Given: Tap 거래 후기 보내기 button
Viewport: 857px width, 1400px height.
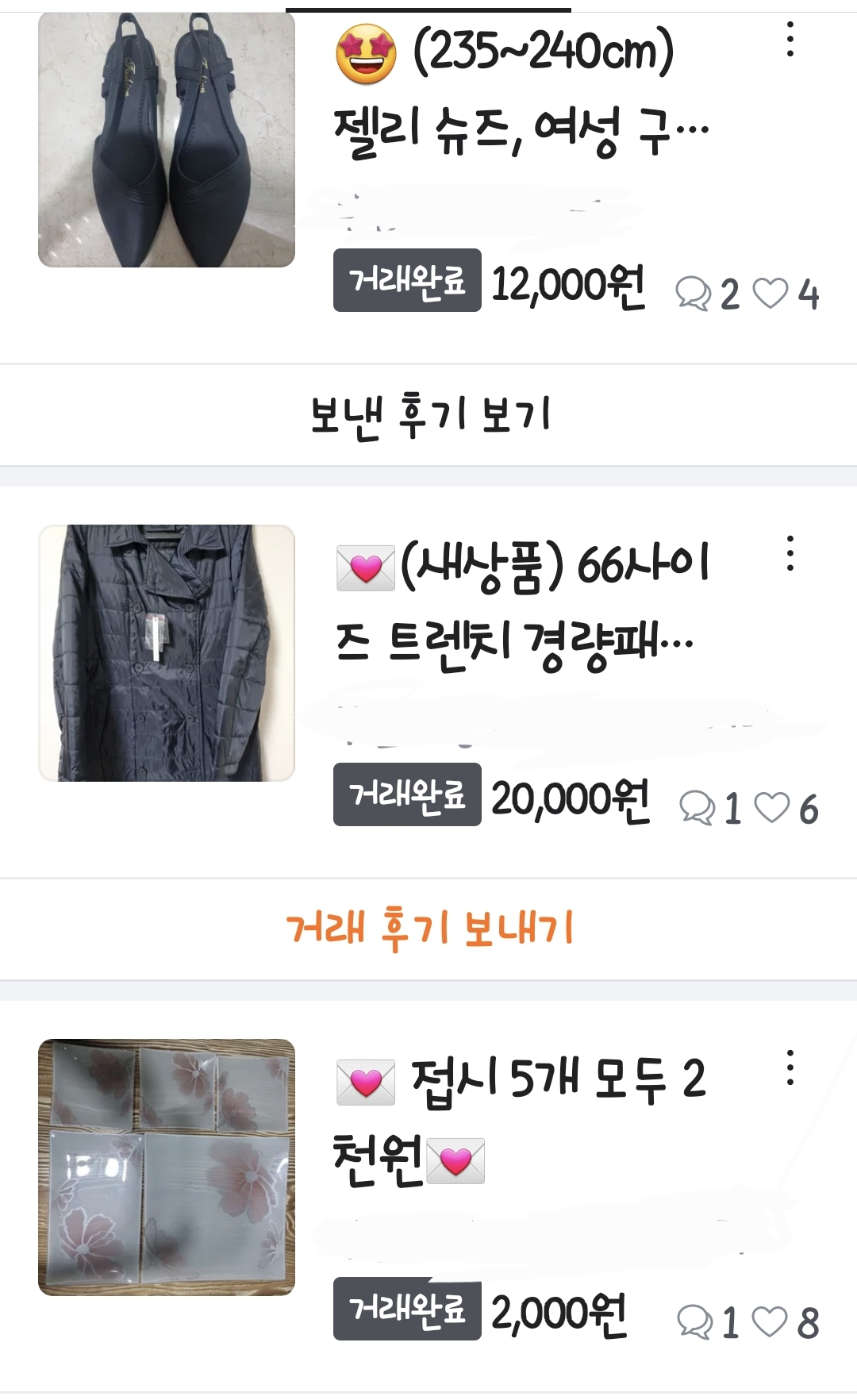Looking at the screenshot, I should tap(428, 929).
